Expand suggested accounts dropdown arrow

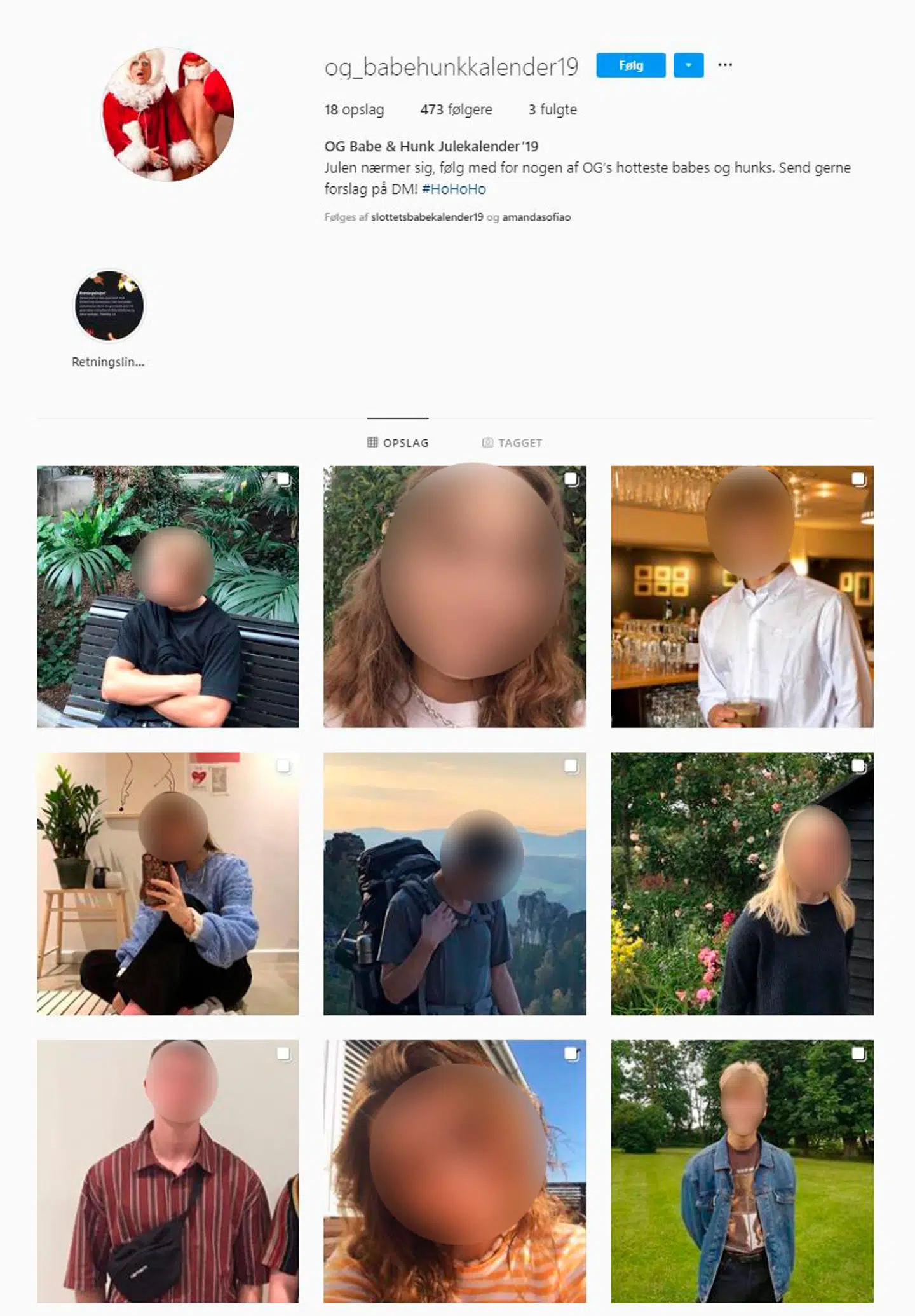pos(688,65)
